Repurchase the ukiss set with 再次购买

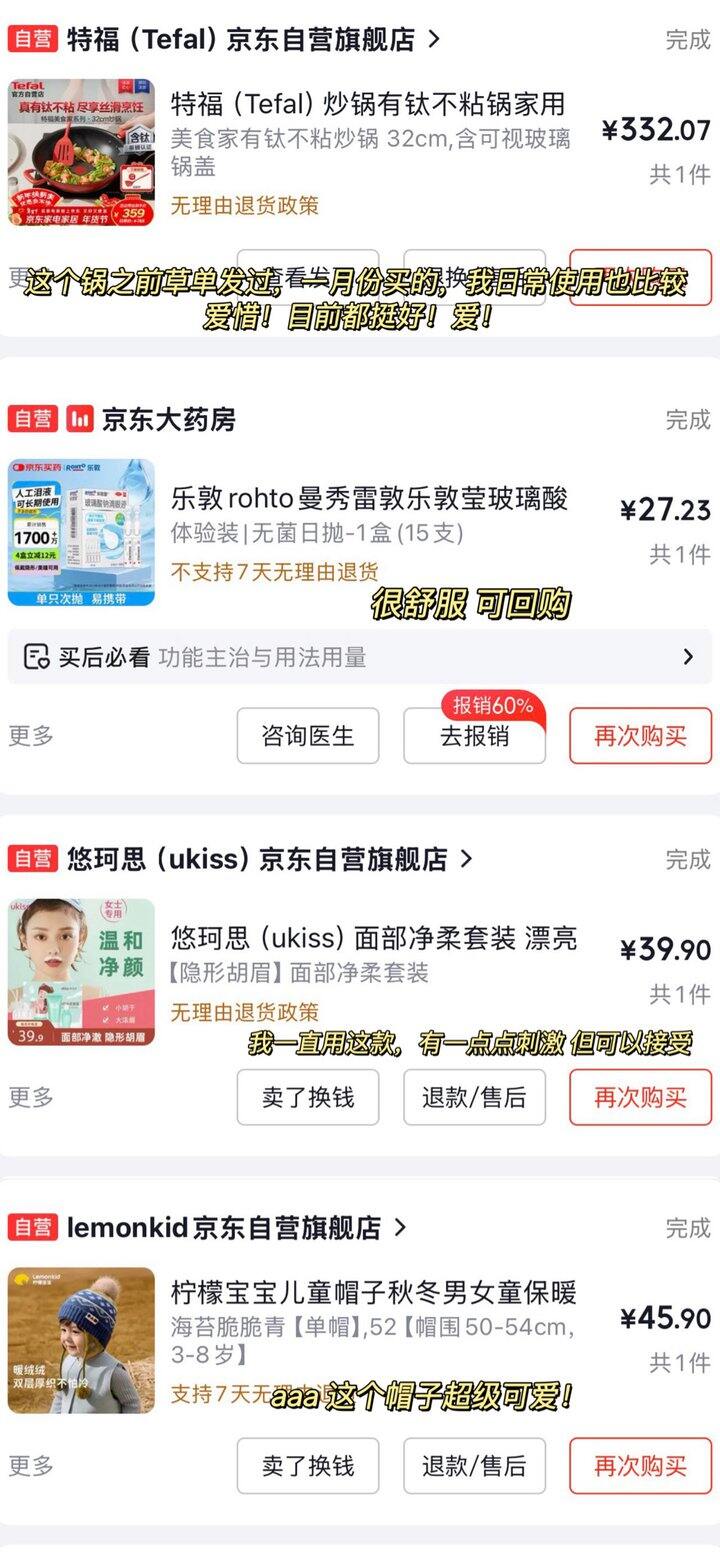[640, 1097]
